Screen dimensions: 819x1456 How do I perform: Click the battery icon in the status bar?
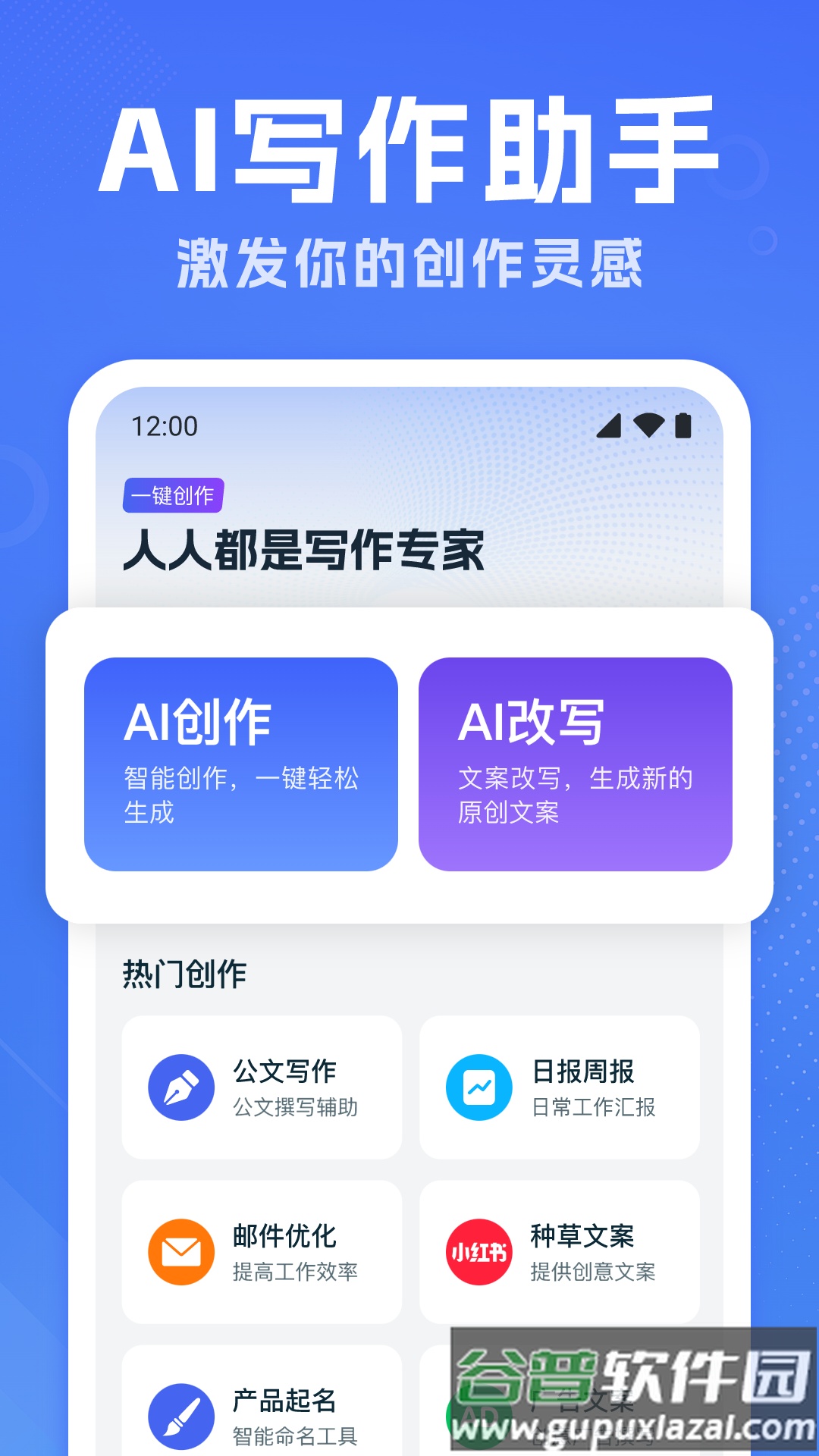click(682, 426)
